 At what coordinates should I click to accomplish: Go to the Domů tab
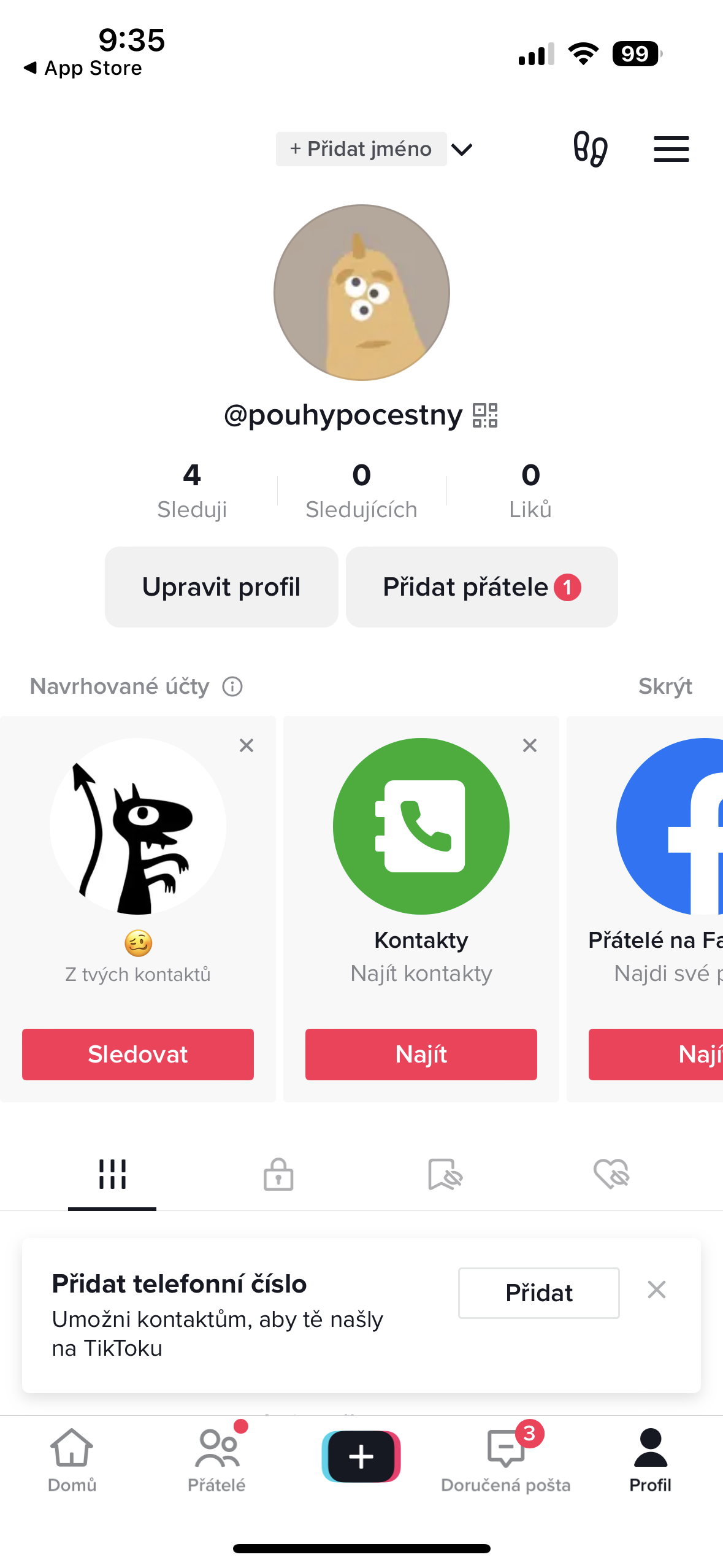click(x=72, y=1460)
